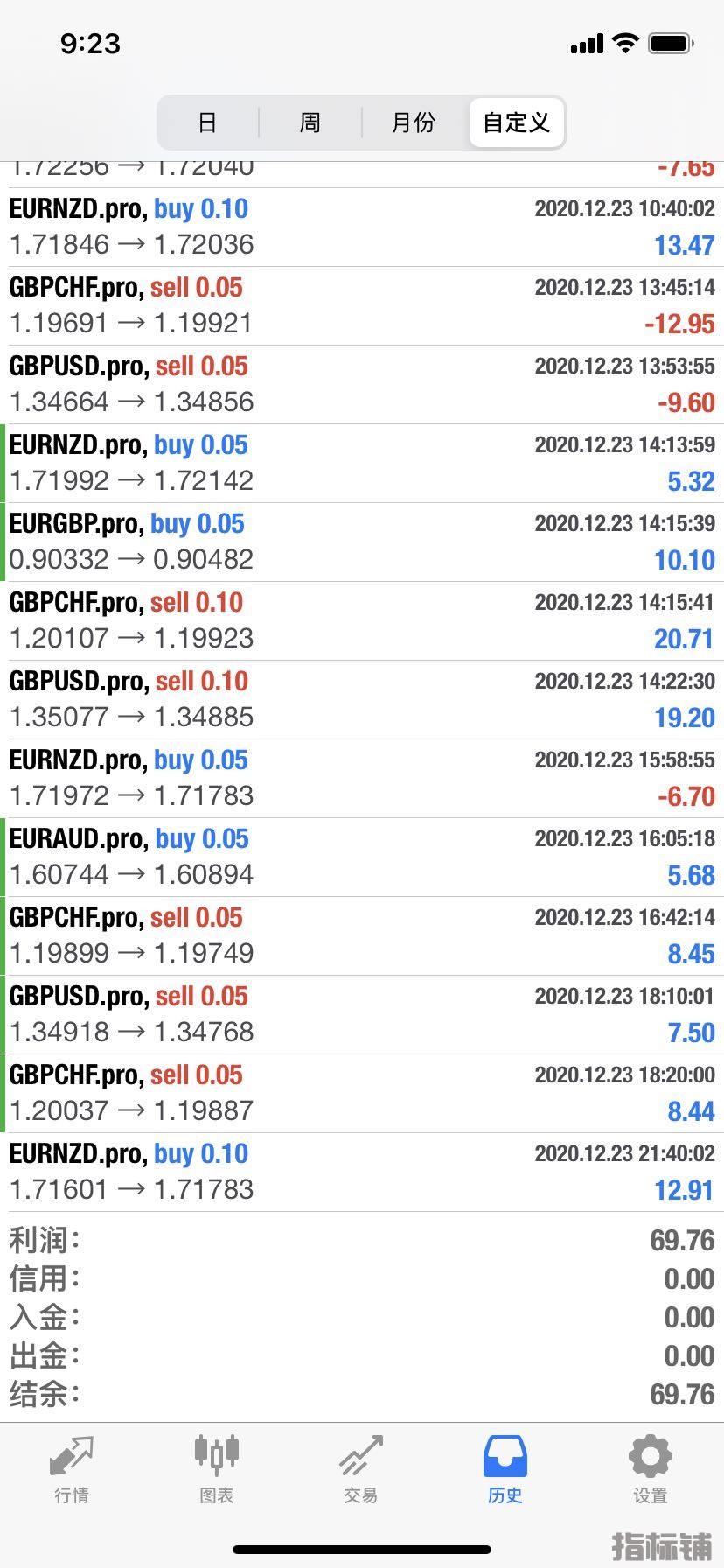Open the GBPCHF sell trade at 13:45:14

(x=362, y=306)
